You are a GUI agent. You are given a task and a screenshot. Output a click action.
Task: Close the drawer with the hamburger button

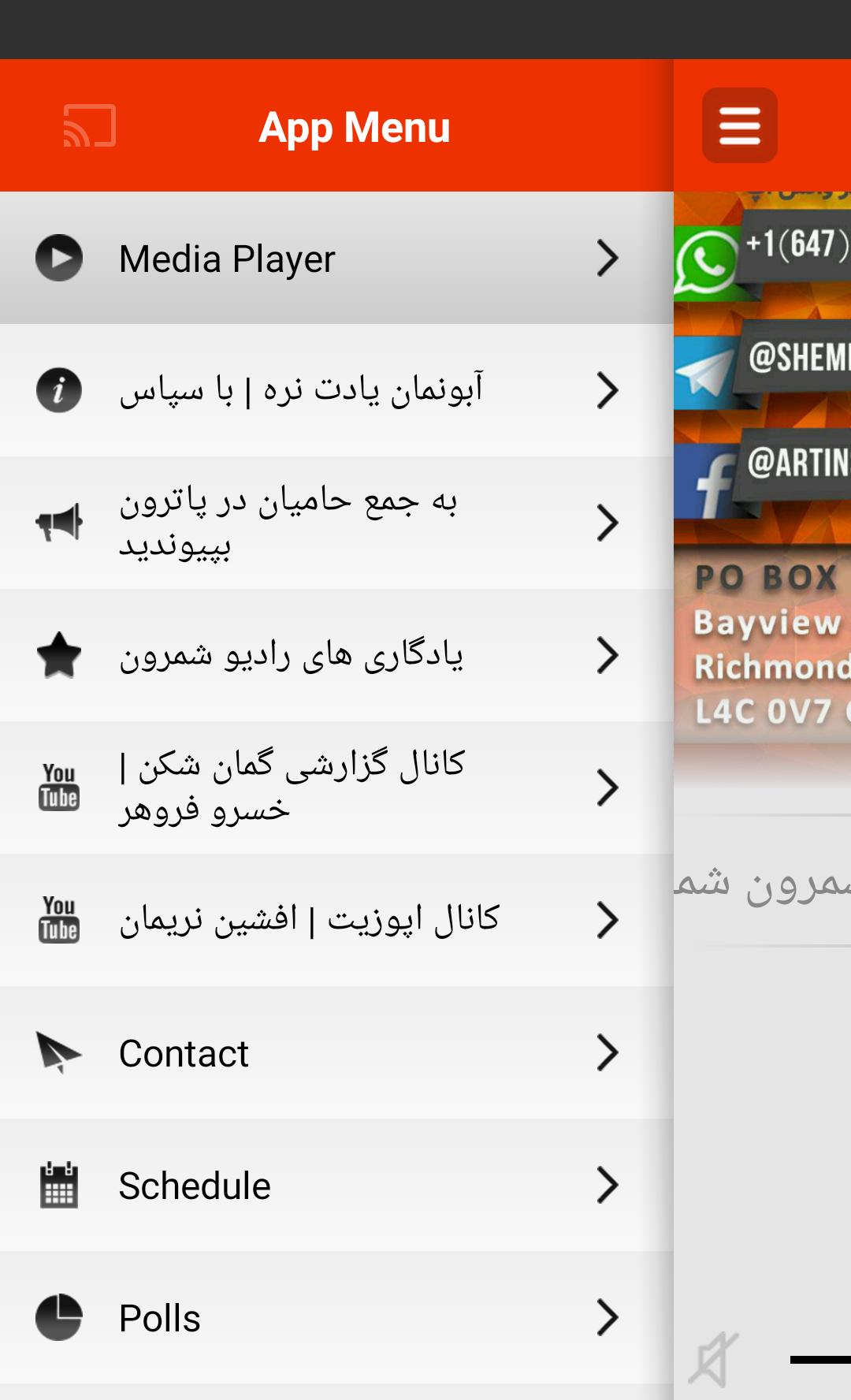739,125
